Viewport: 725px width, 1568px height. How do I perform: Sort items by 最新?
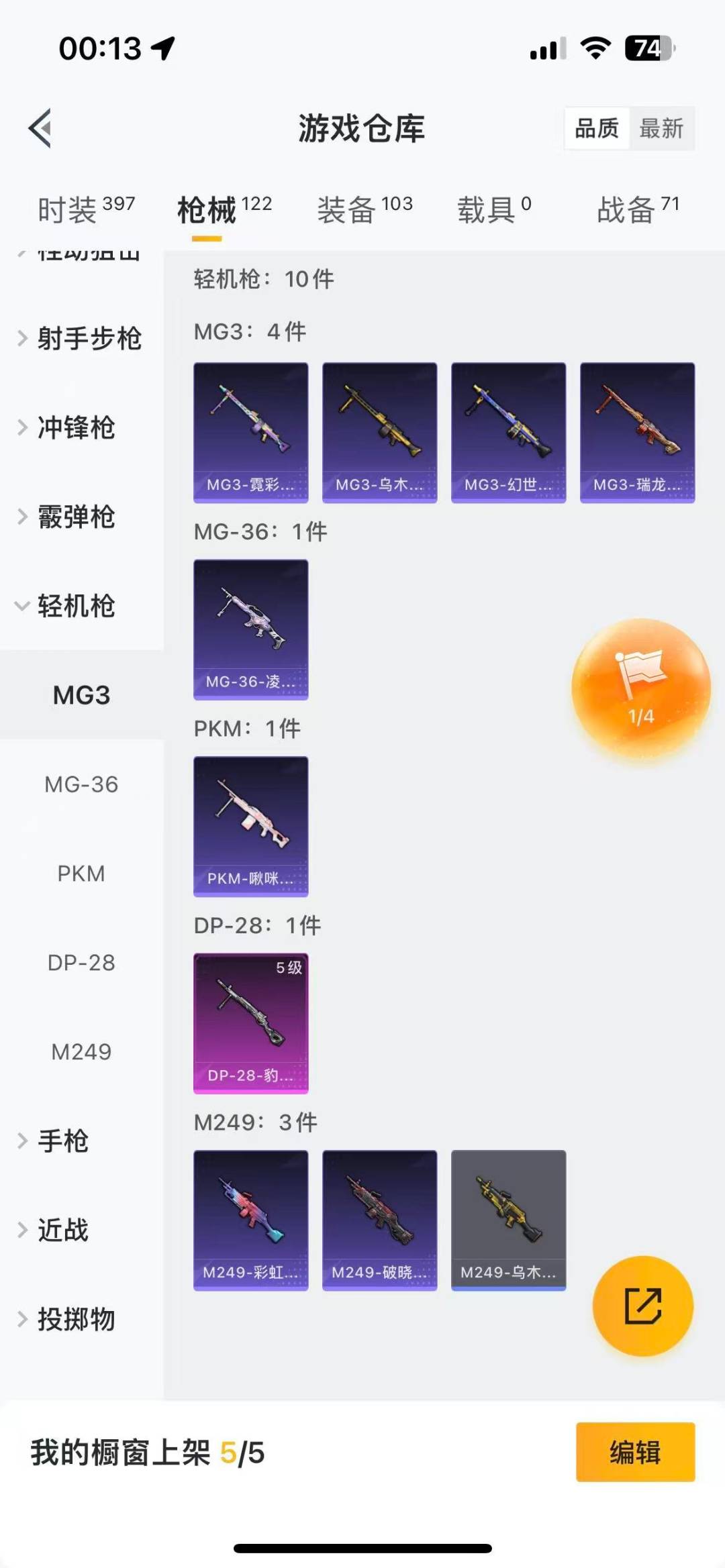pos(661,128)
